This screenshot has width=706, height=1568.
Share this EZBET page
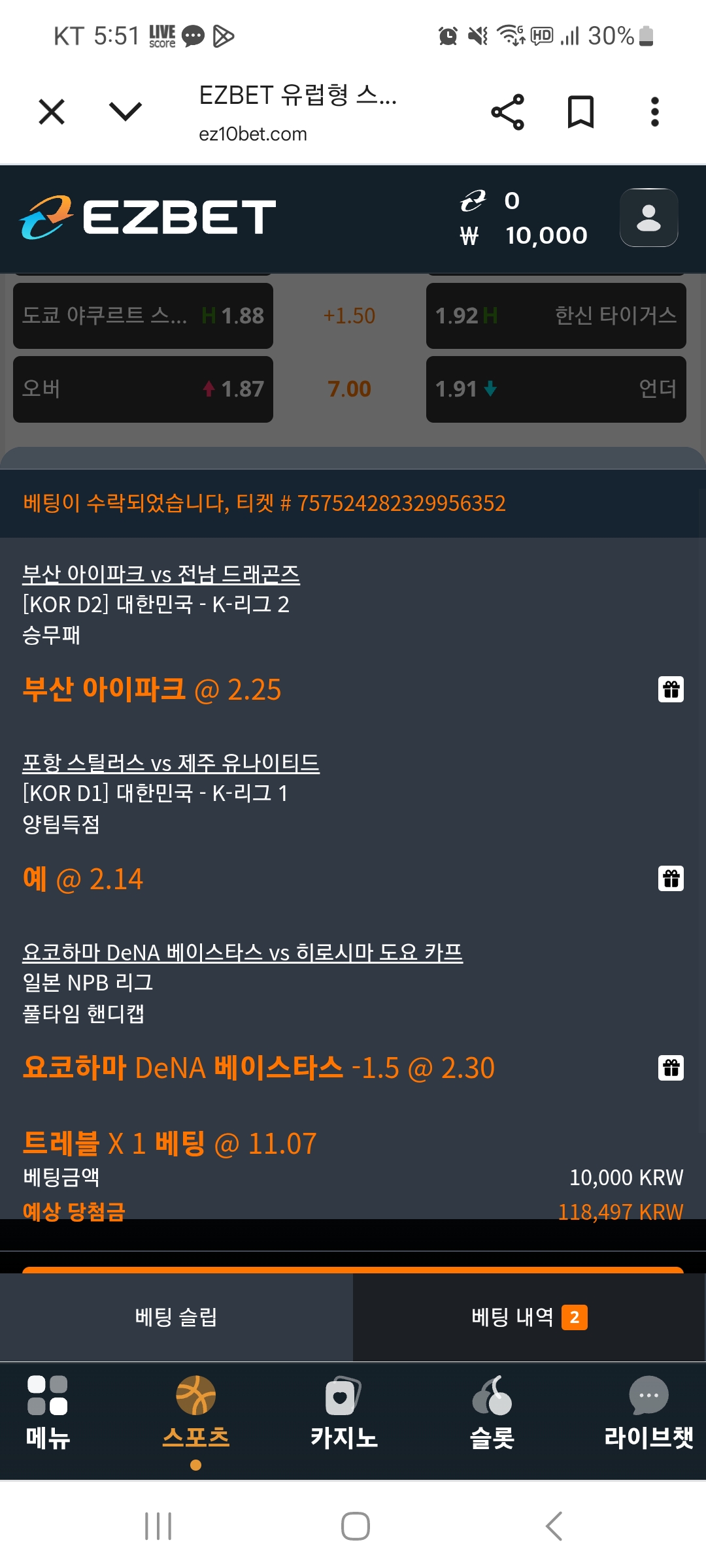coord(508,112)
